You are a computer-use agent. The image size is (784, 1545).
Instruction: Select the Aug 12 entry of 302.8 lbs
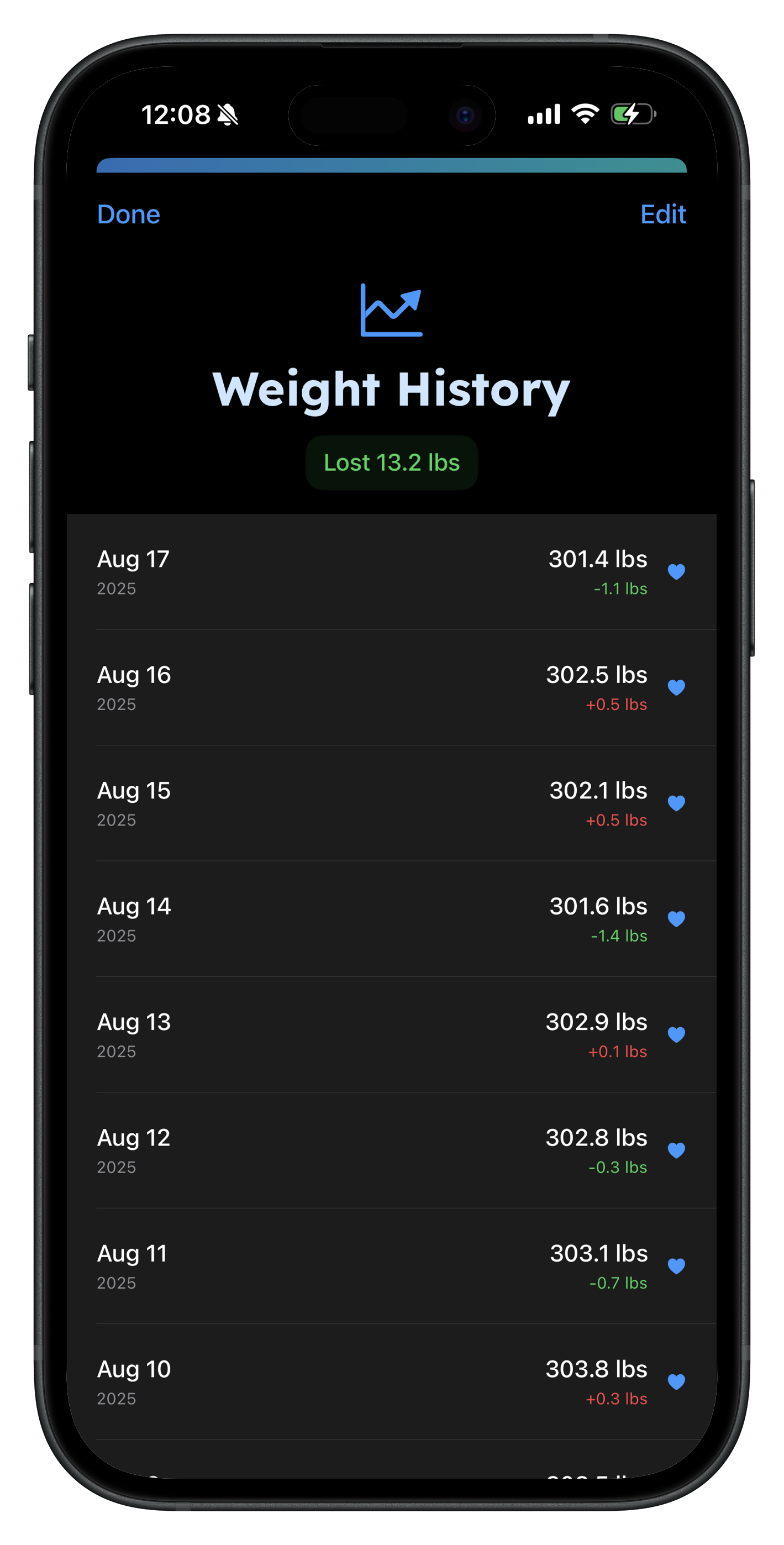391,1150
